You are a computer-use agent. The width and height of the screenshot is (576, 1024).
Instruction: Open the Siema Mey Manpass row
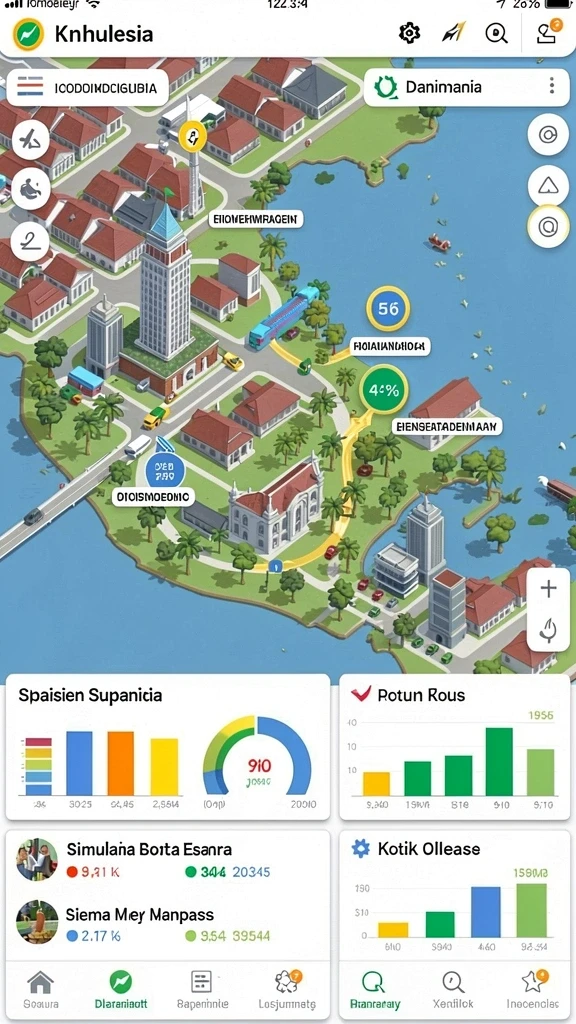[168, 925]
